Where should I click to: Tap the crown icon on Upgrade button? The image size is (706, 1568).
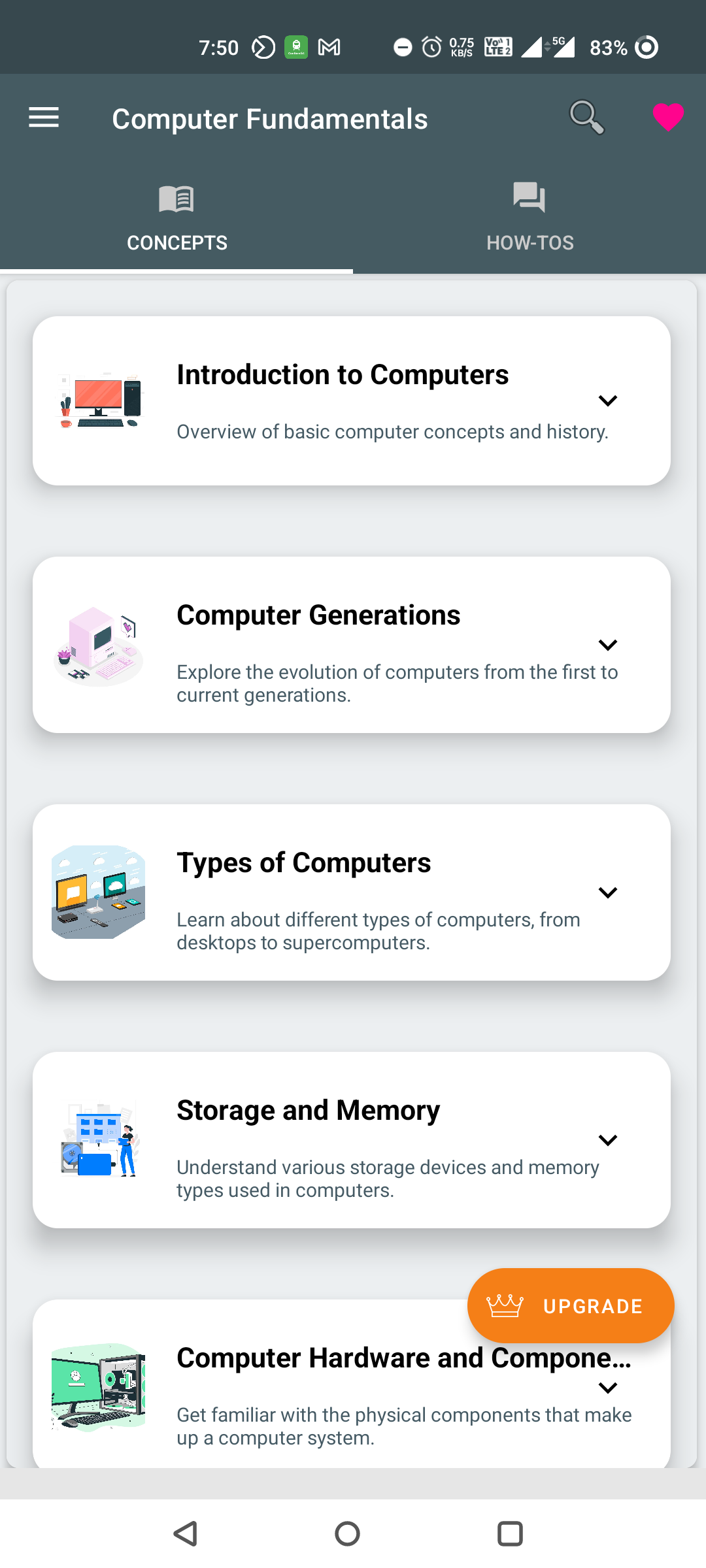(x=504, y=1305)
